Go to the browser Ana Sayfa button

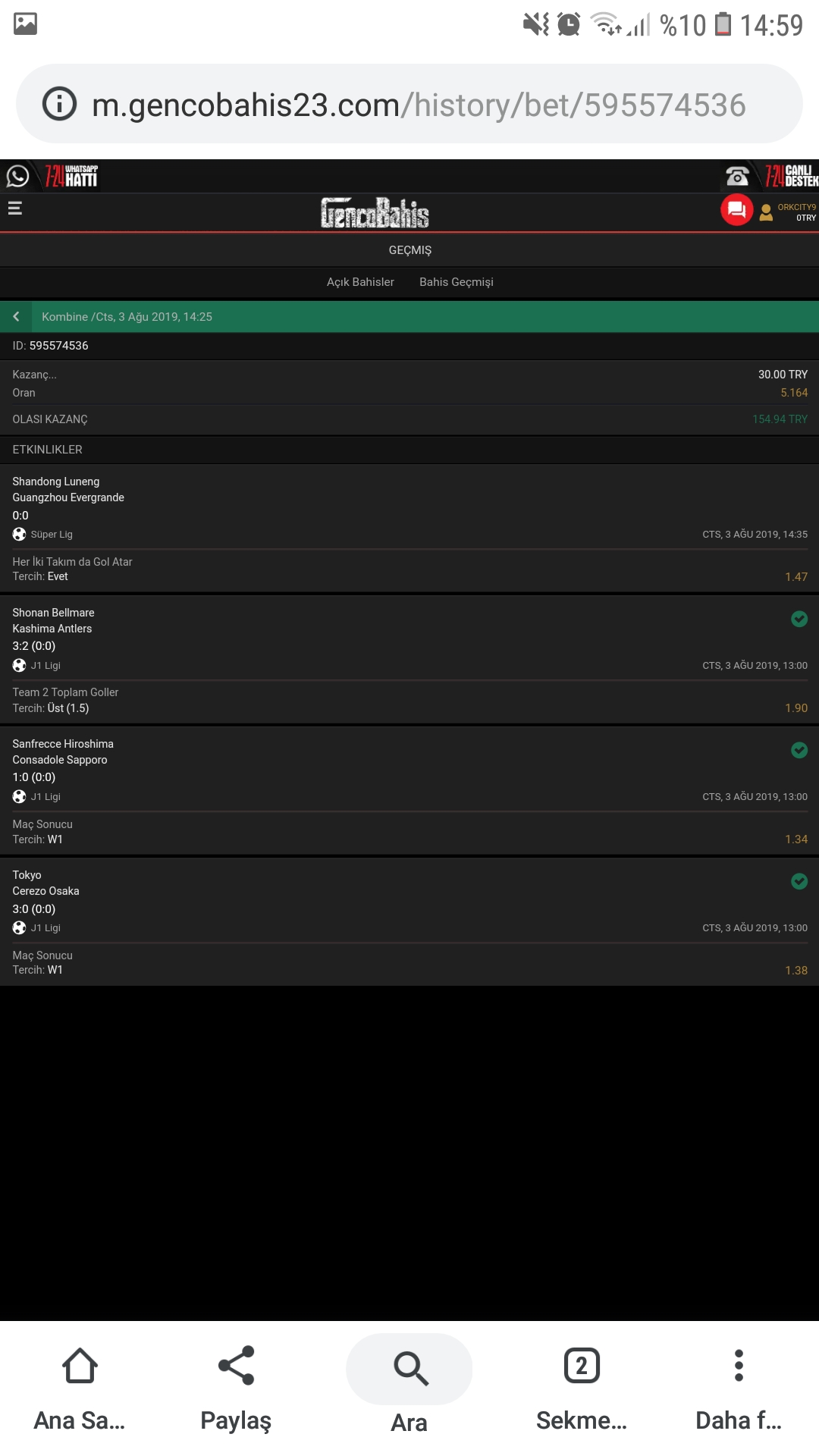tap(80, 1388)
